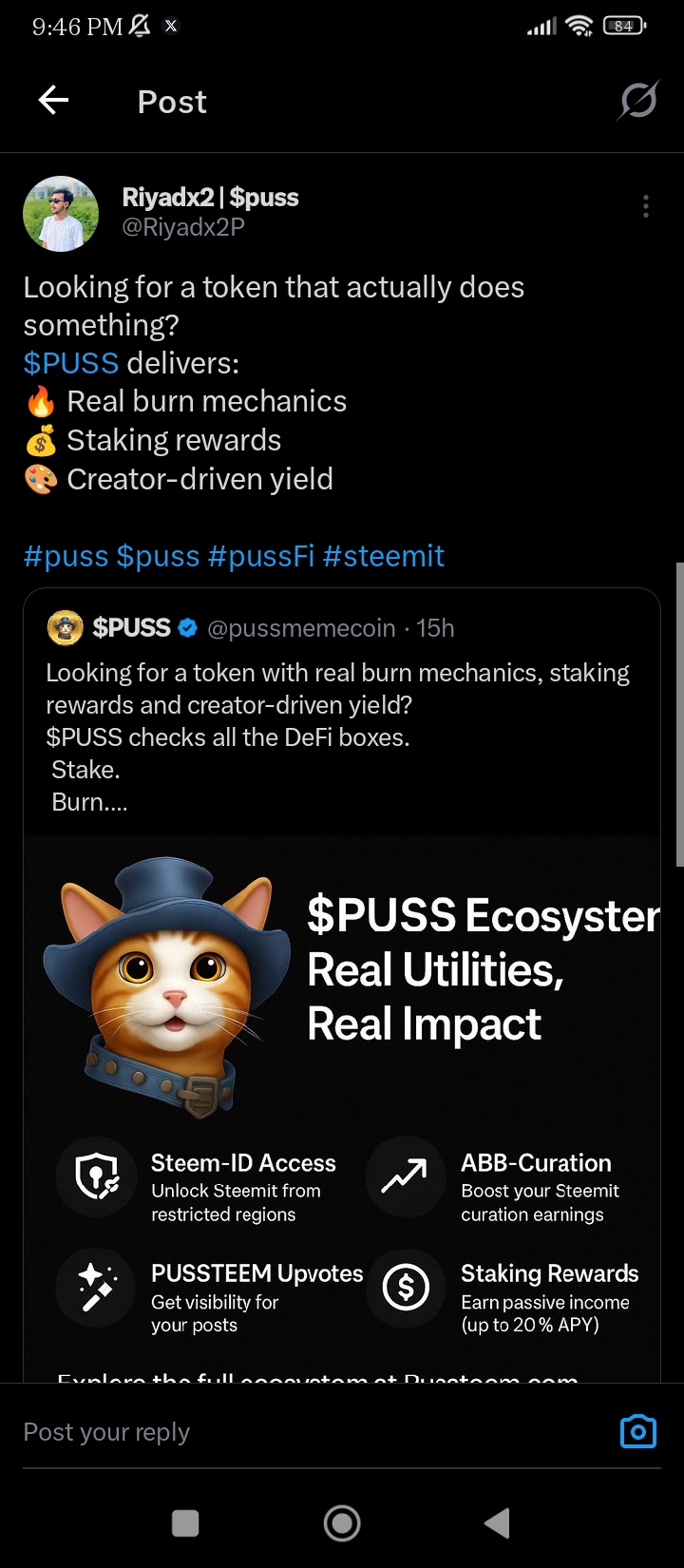Tap the Post your reply field
Viewport: 684px width, 1568px height.
pos(285,1431)
